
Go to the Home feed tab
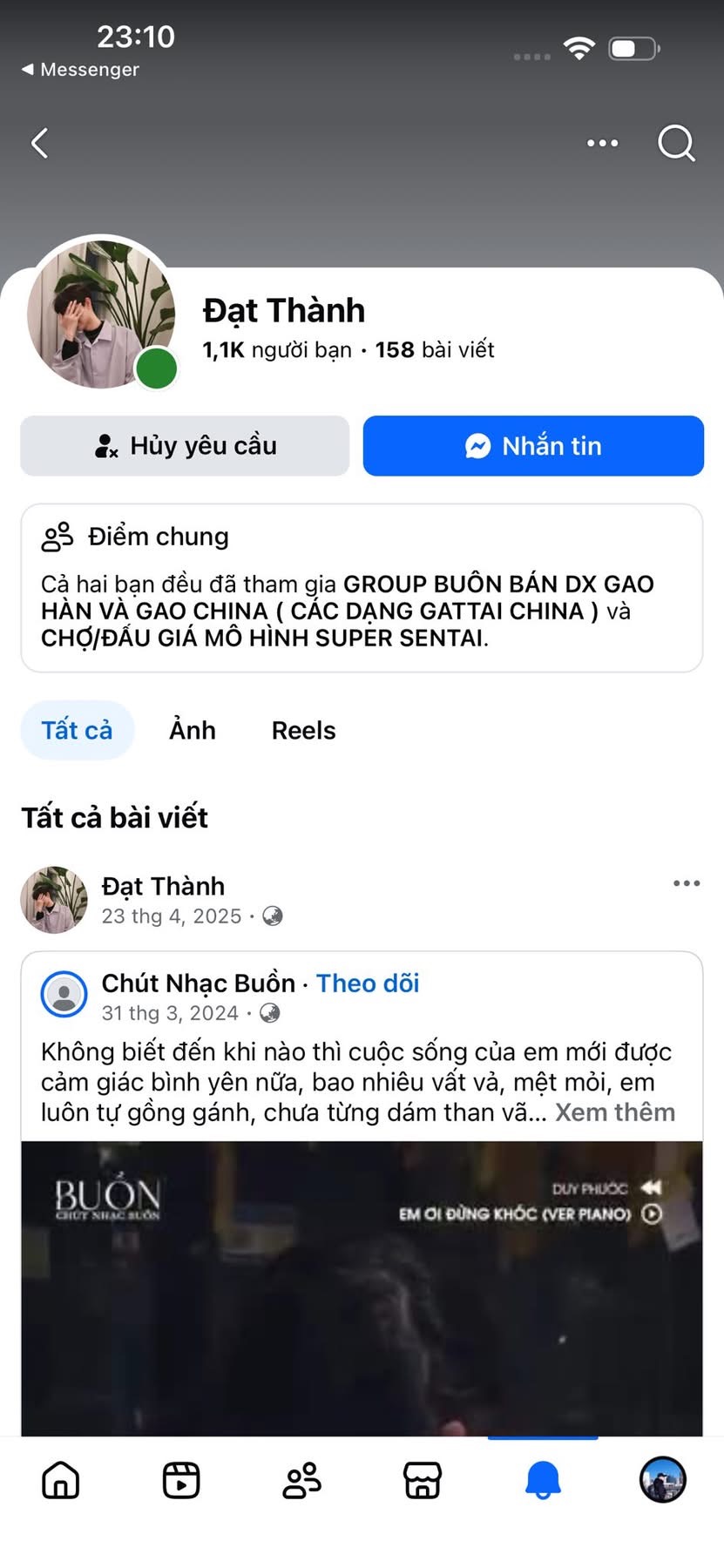tap(61, 1480)
